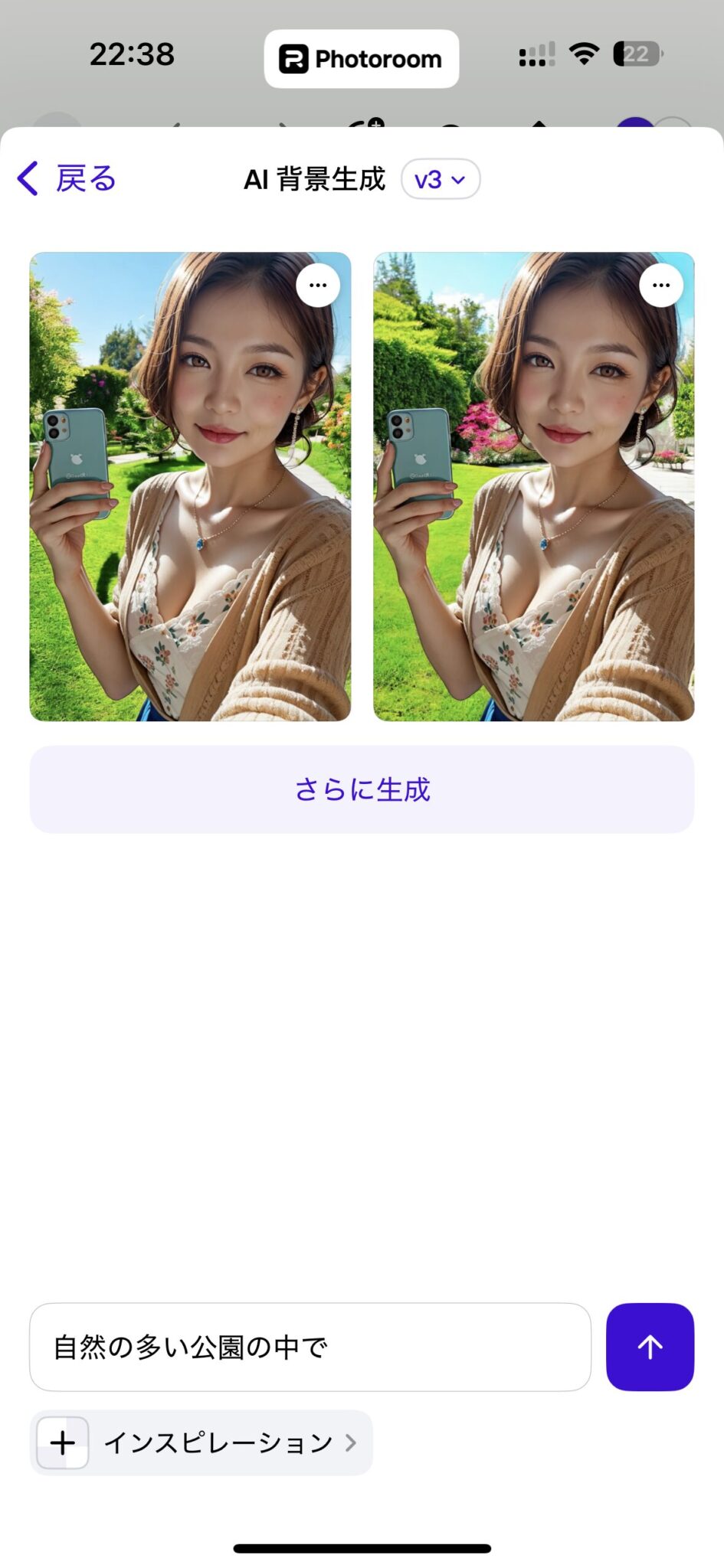Open the options menu on the right generated image
The image size is (724, 1568).
pyautogui.click(x=660, y=284)
